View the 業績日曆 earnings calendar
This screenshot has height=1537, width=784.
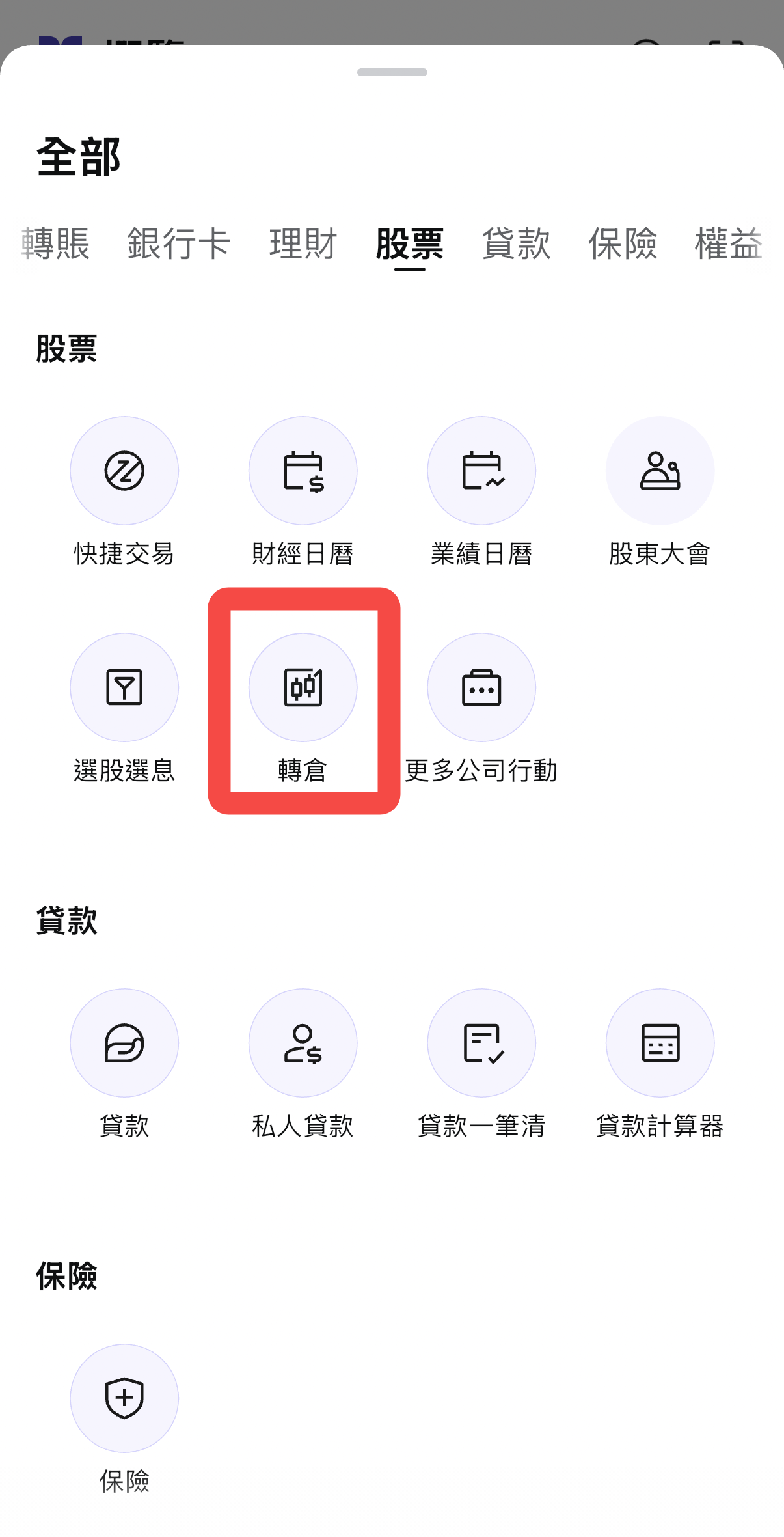pos(481,471)
